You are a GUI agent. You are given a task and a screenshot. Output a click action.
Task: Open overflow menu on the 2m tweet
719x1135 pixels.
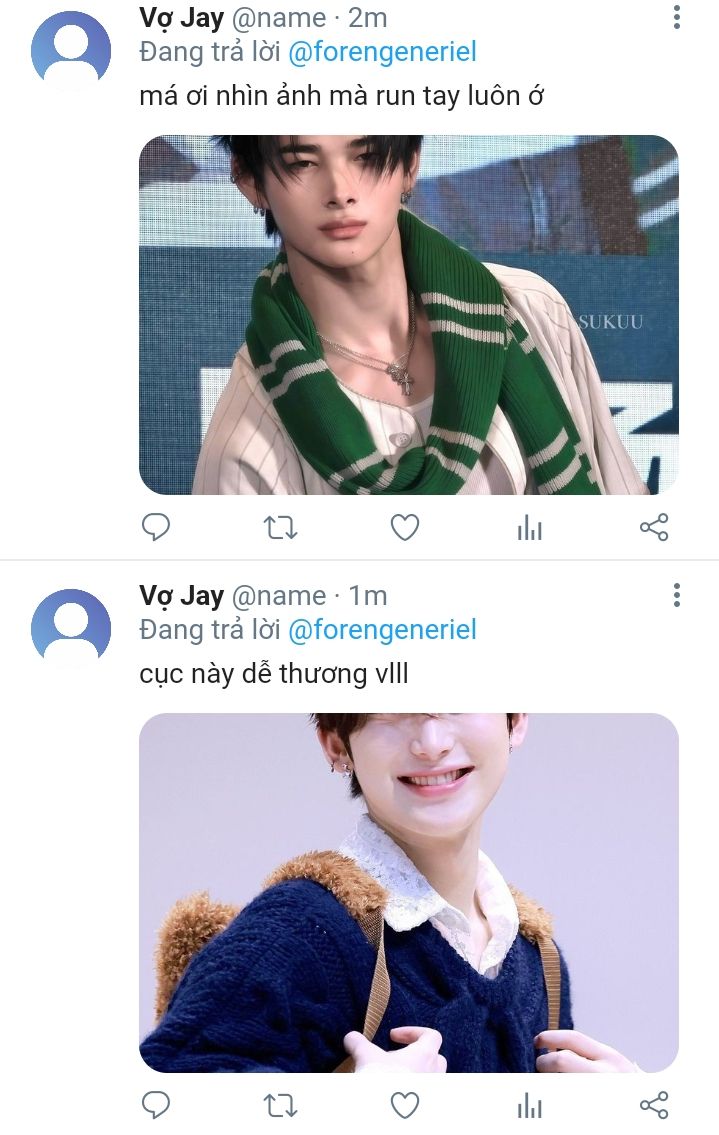point(676,17)
